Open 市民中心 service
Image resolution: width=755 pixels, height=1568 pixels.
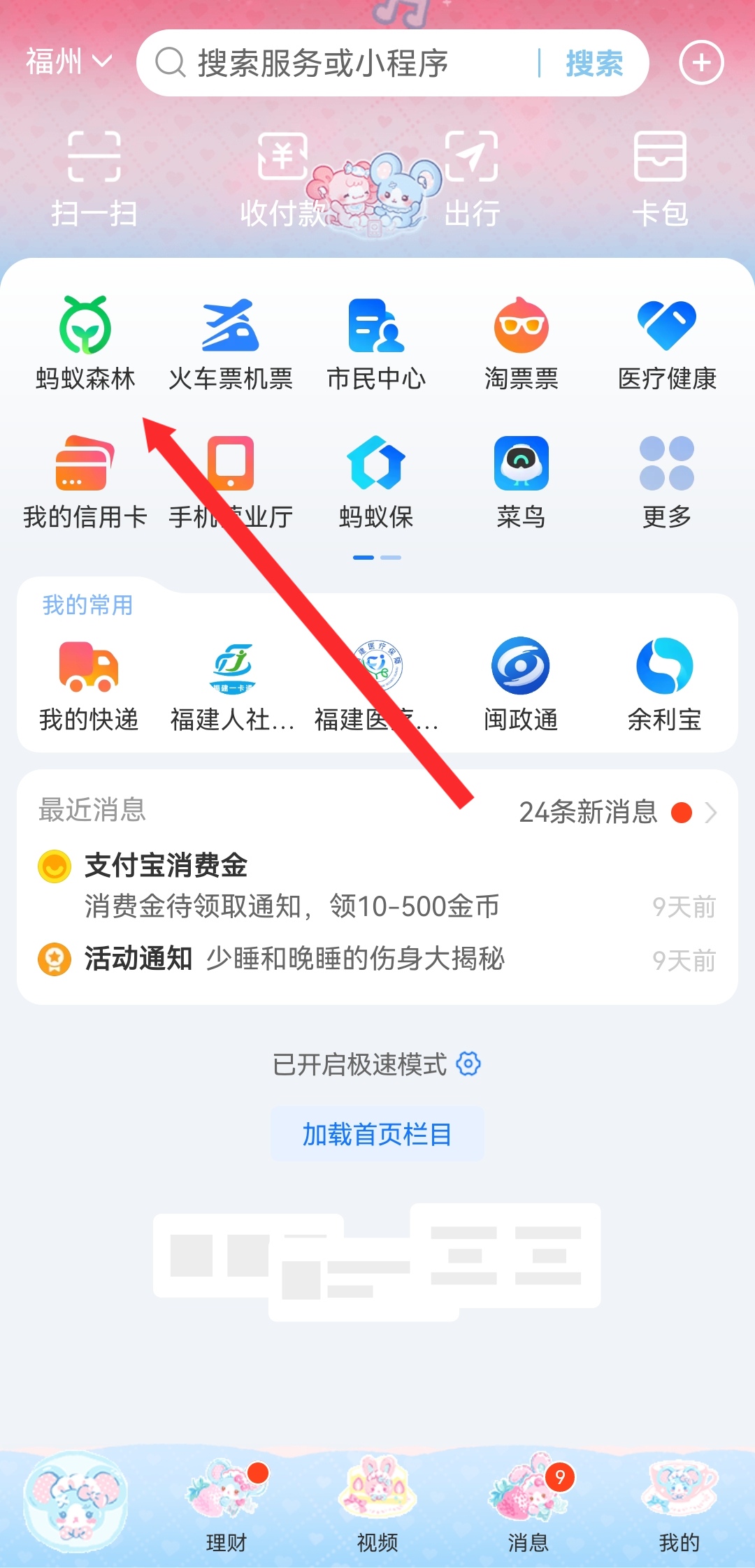point(376,342)
